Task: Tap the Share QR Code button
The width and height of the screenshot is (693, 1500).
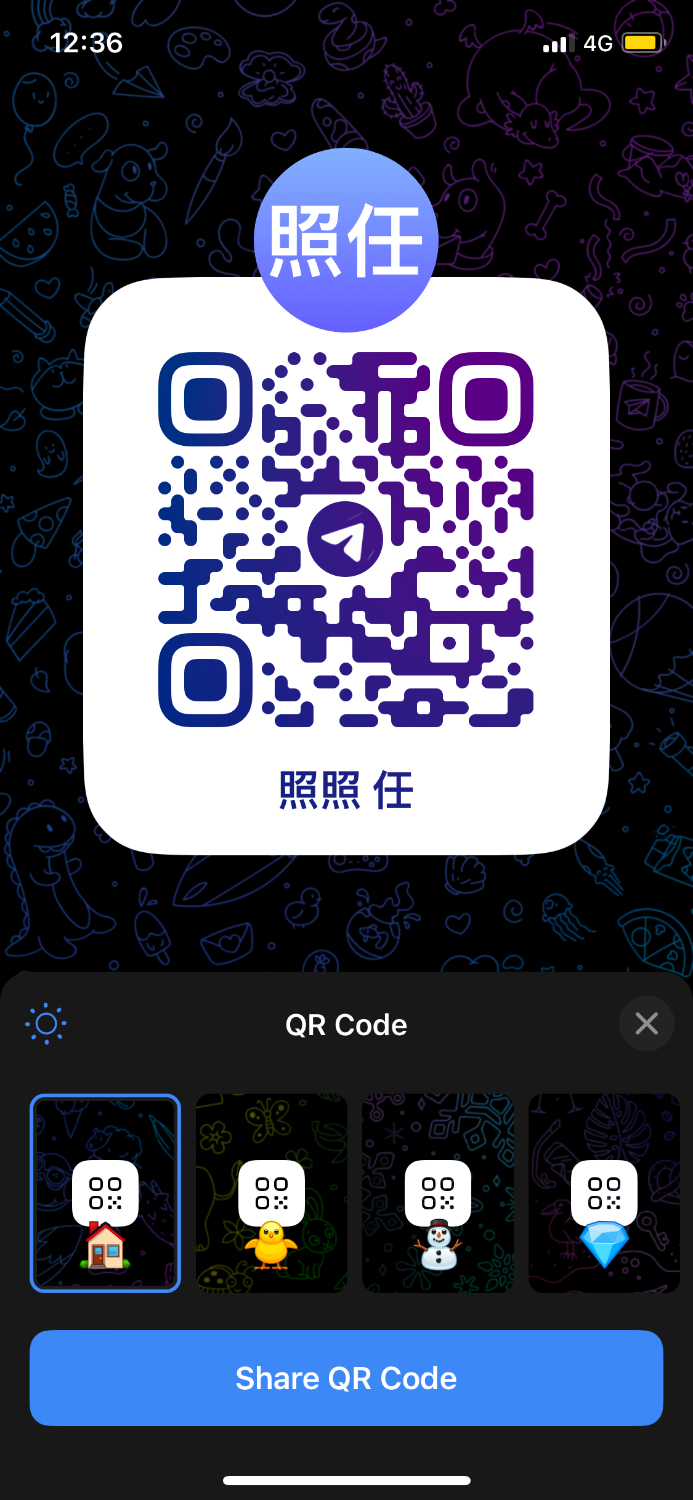Action: point(346,1378)
